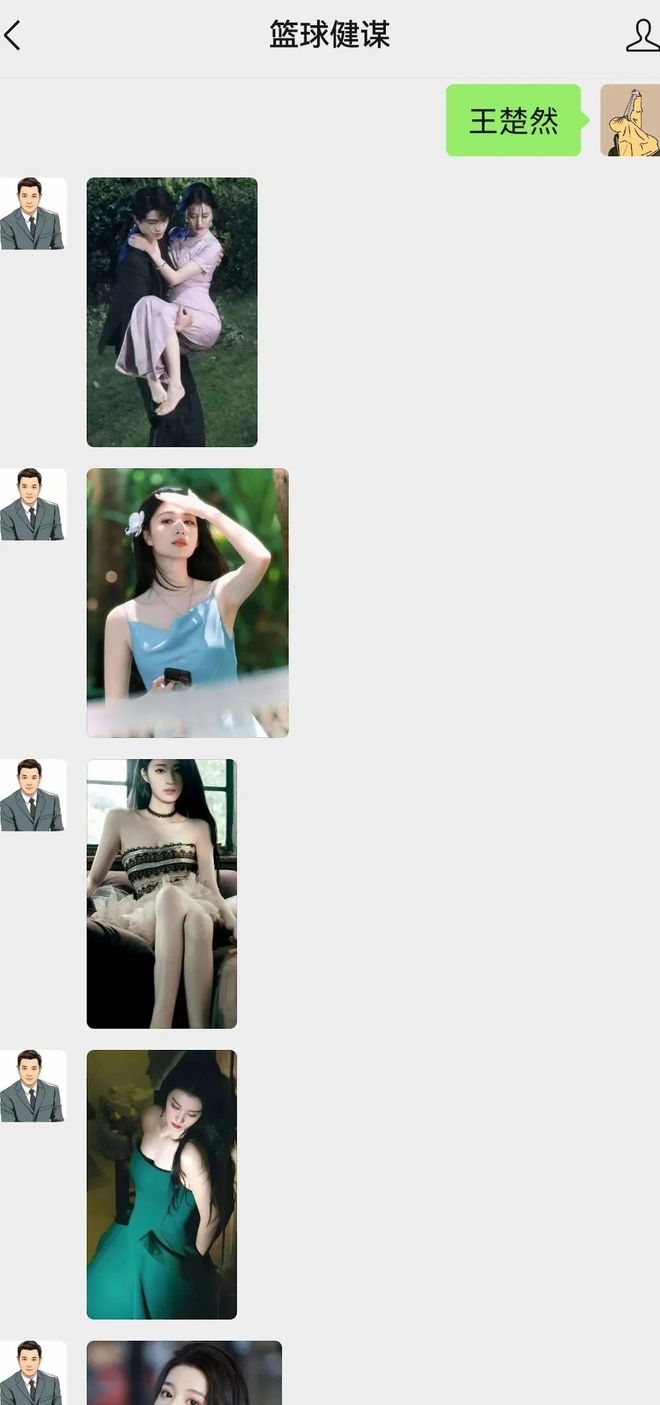Tap your own avatar next to 王楚然
The height and width of the screenshot is (1405, 660).
pyautogui.click(x=630, y=121)
